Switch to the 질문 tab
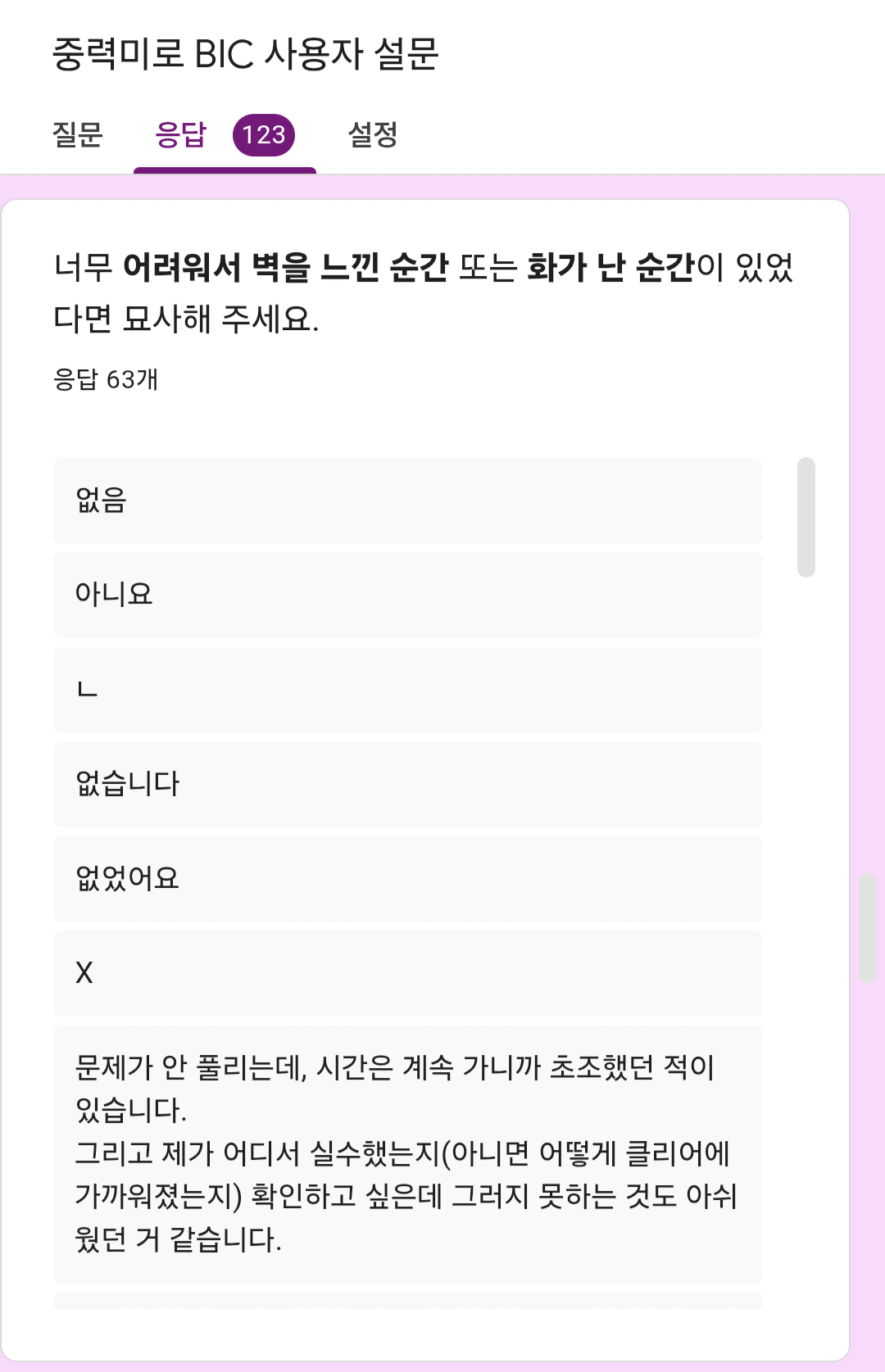This screenshot has height=1372, width=885. (78, 135)
